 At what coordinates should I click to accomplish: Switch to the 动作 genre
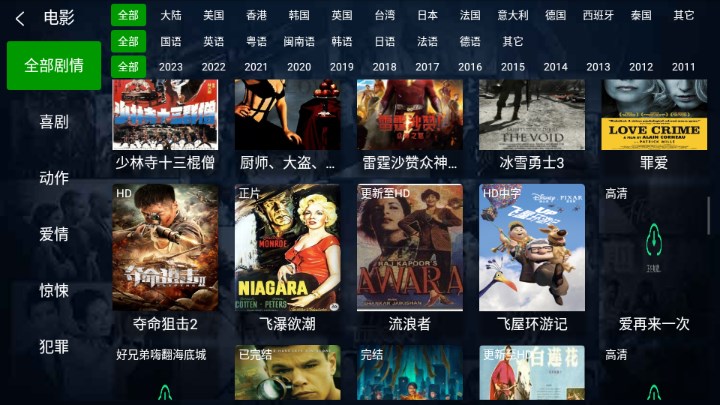pos(54,178)
